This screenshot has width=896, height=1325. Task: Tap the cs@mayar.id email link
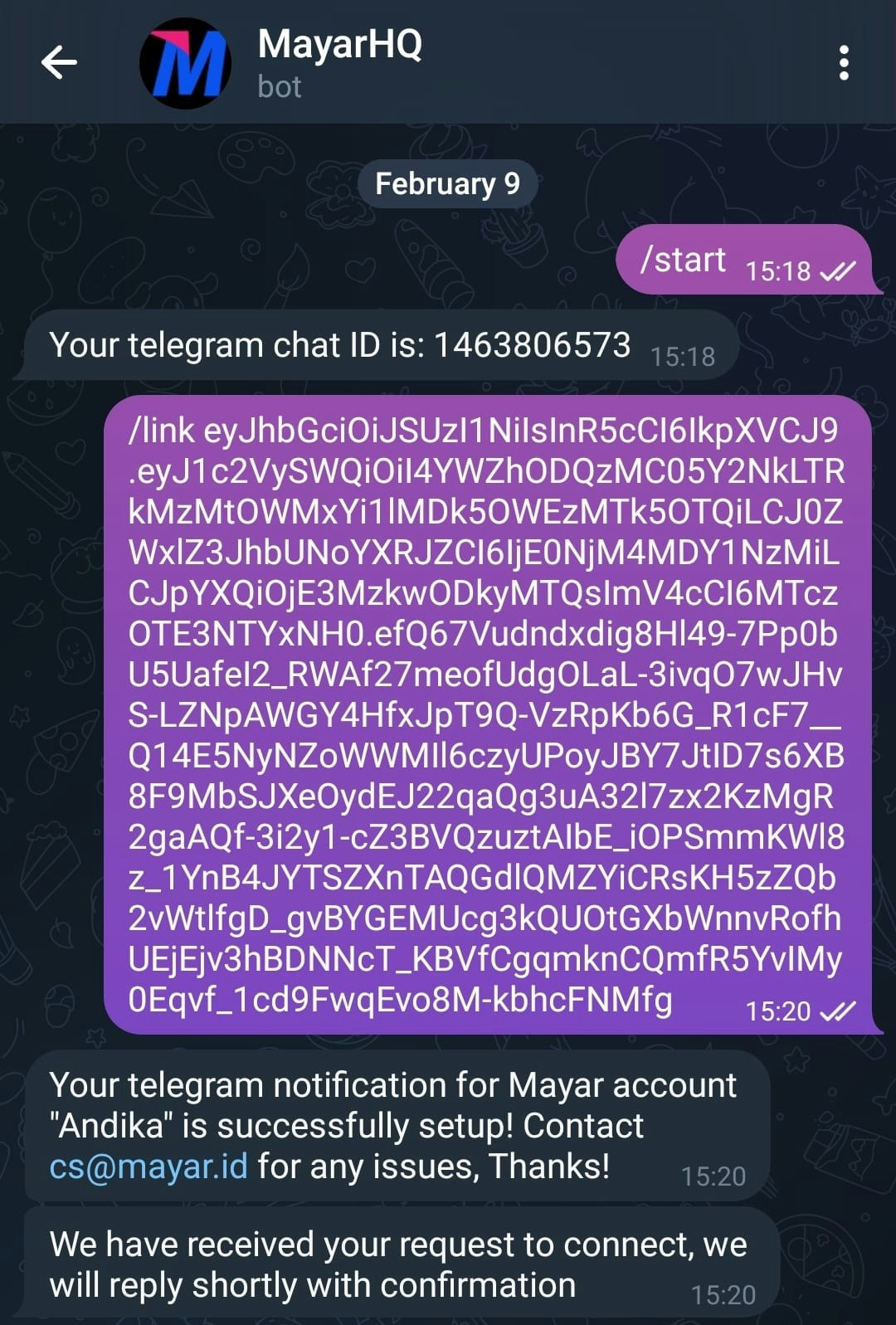(x=149, y=1167)
